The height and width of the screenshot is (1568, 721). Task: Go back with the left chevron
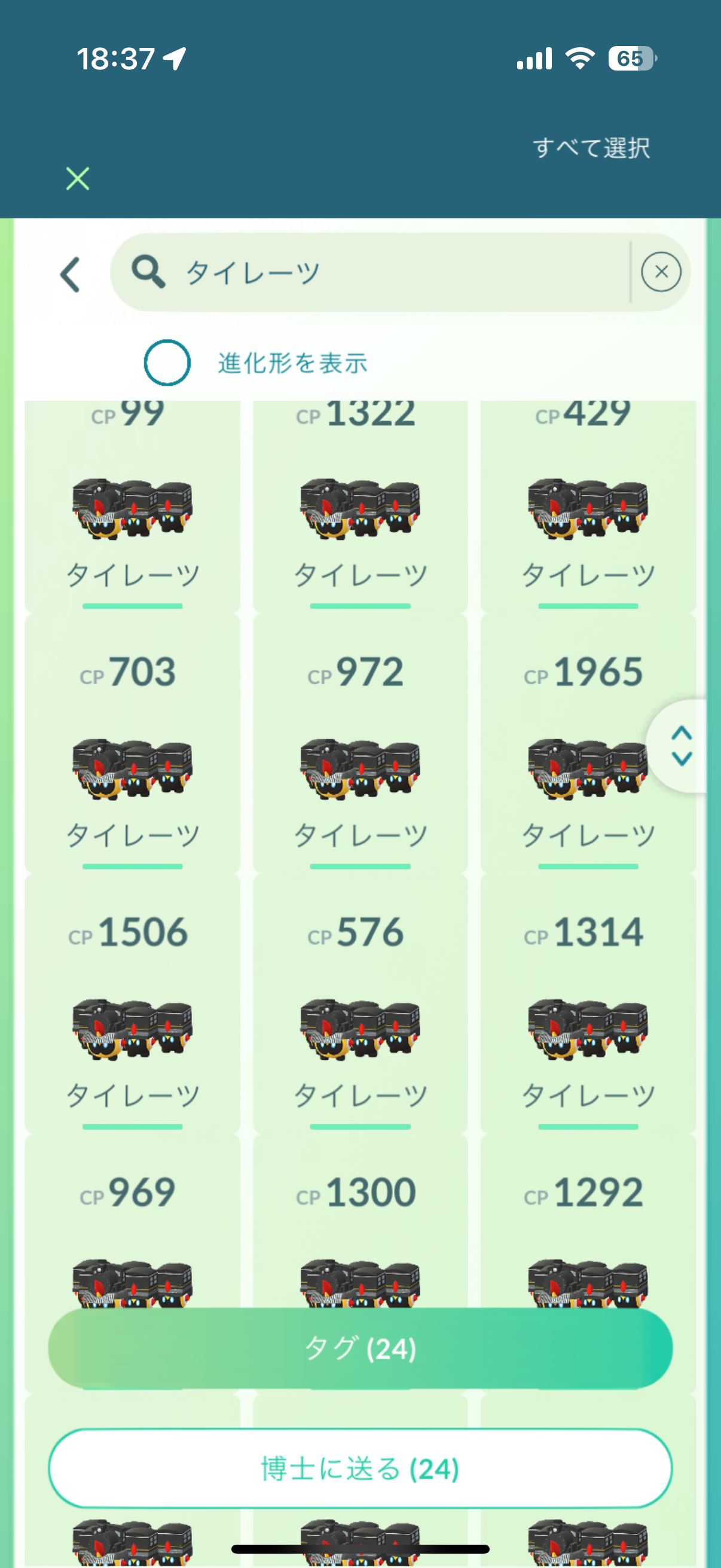click(x=71, y=274)
